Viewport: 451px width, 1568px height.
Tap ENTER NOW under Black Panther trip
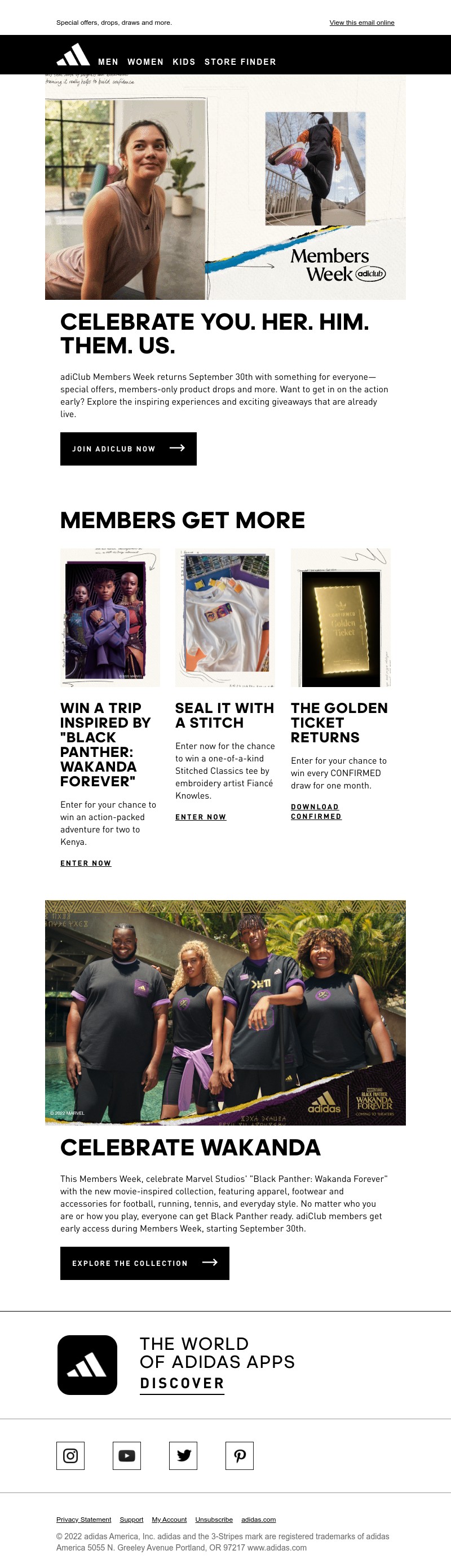(x=86, y=863)
